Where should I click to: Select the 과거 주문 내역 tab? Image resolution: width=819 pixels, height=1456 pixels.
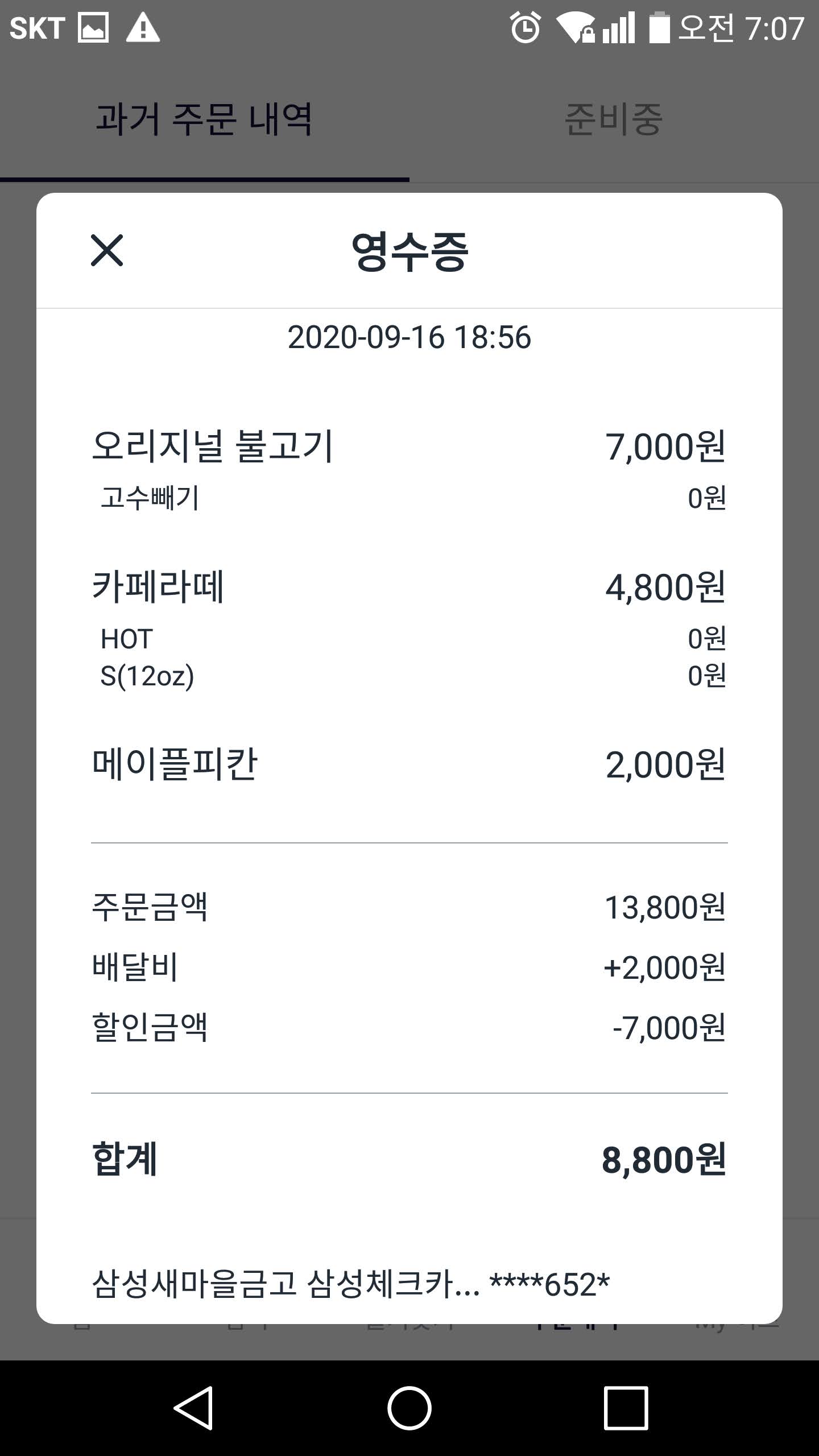click(204, 119)
